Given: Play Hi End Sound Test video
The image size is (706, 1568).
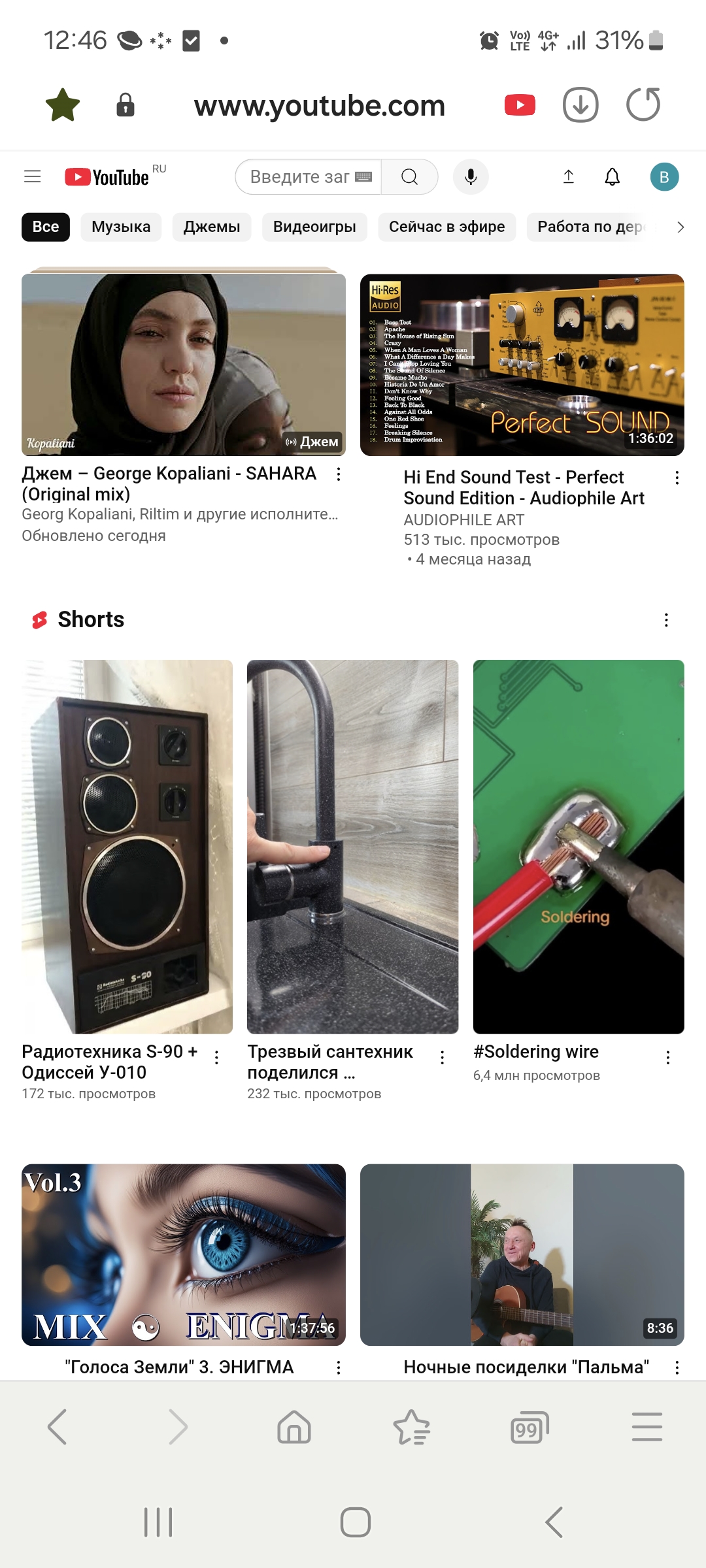Looking at the screenshot, I should 522,365.
